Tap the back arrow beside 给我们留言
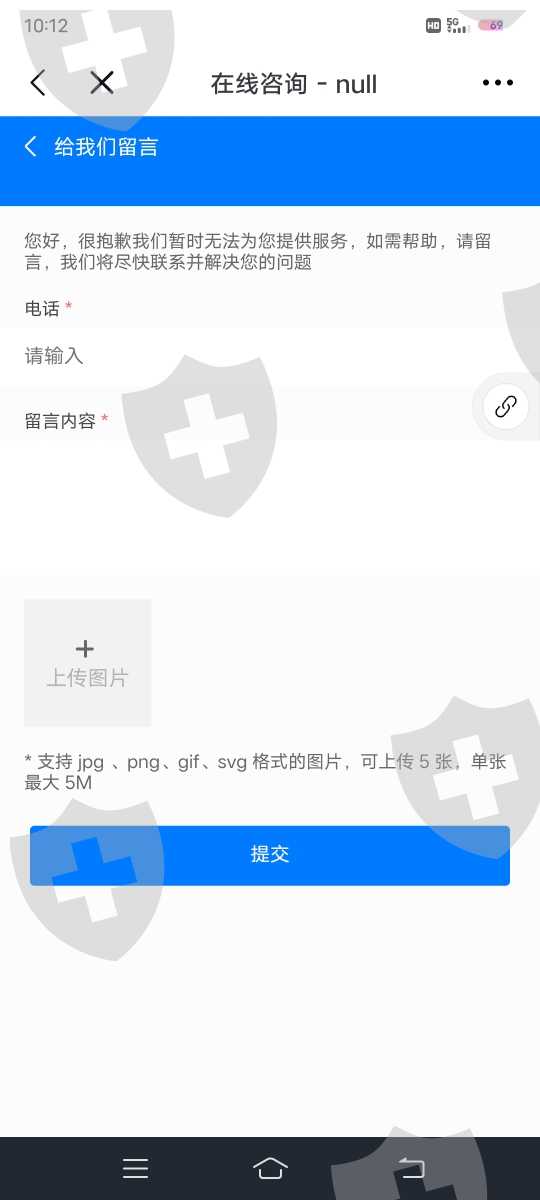540x1200 pixels. (31, 147)
